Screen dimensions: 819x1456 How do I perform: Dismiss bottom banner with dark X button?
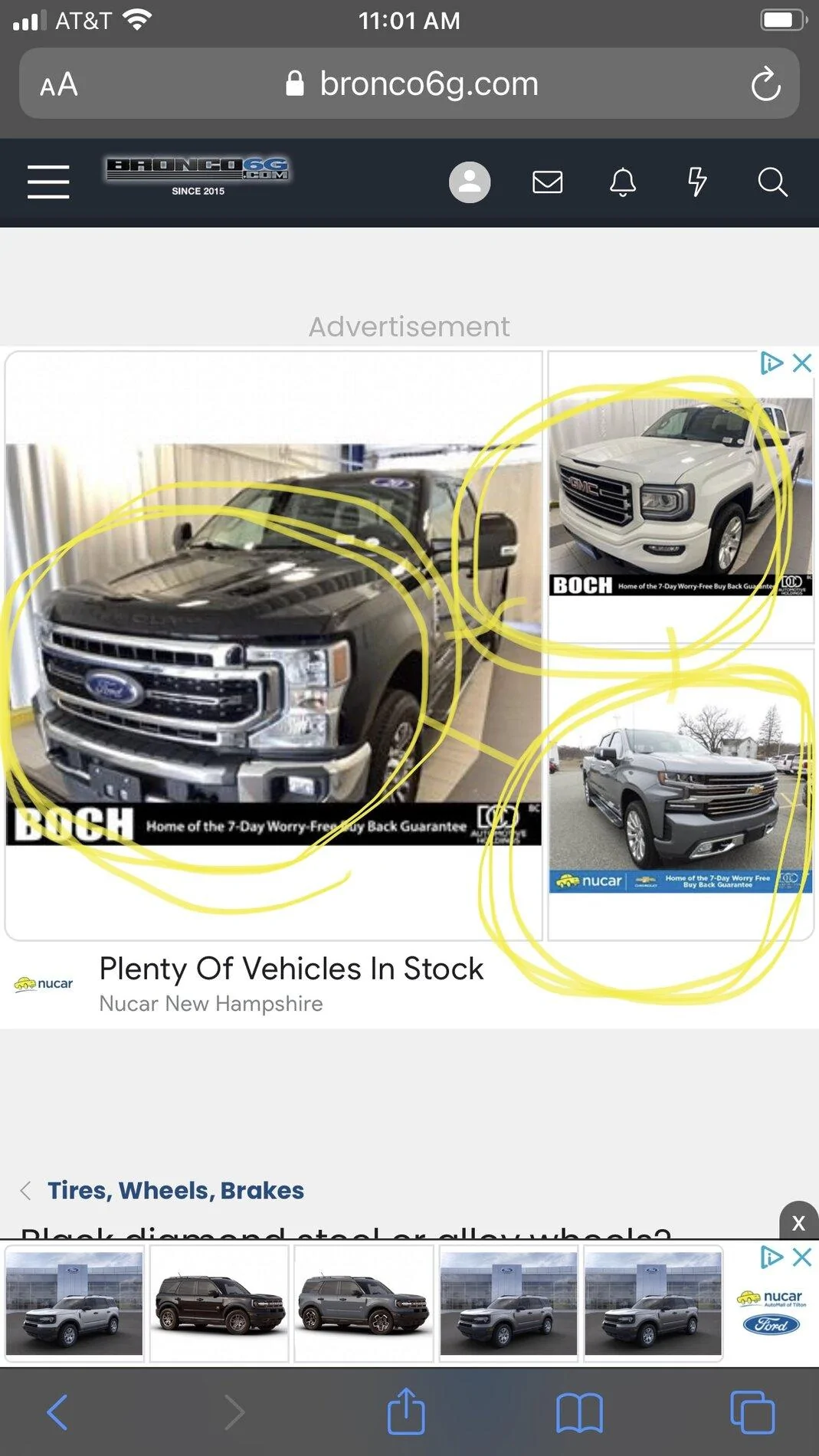pos(798,1222)
